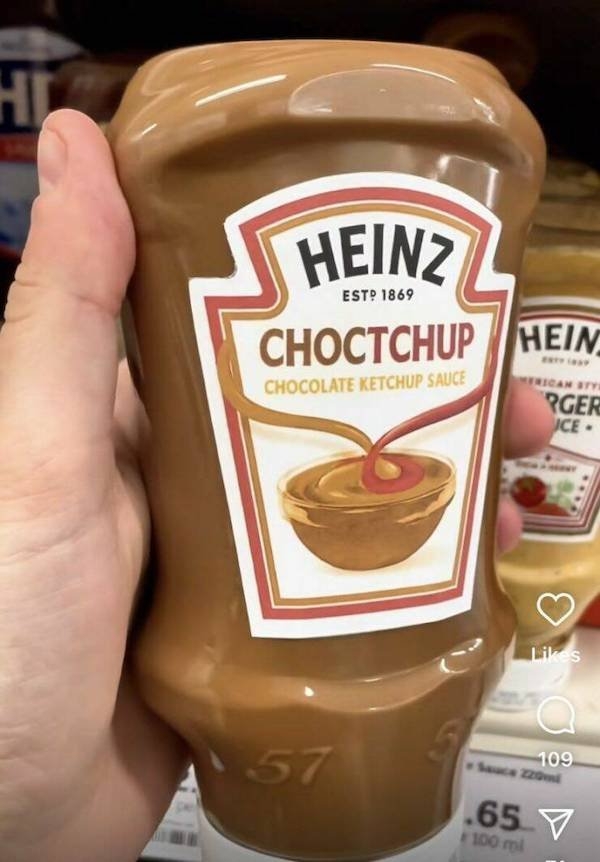
Task: Open the comments bubble showing 109
Action: (555, 716)
